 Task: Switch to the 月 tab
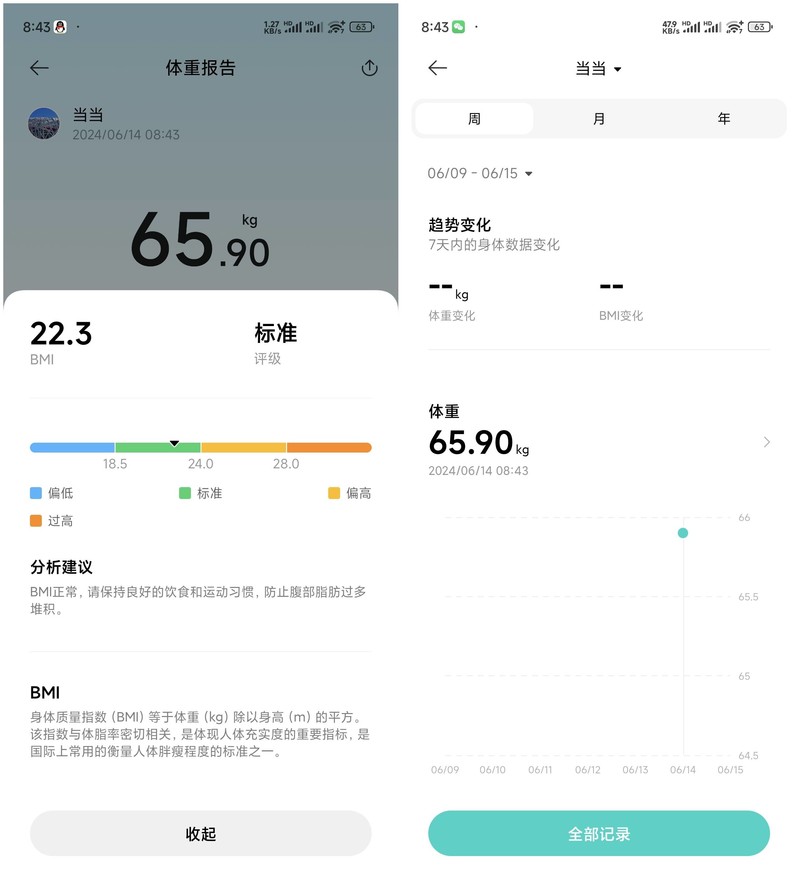tap(598, 118)
